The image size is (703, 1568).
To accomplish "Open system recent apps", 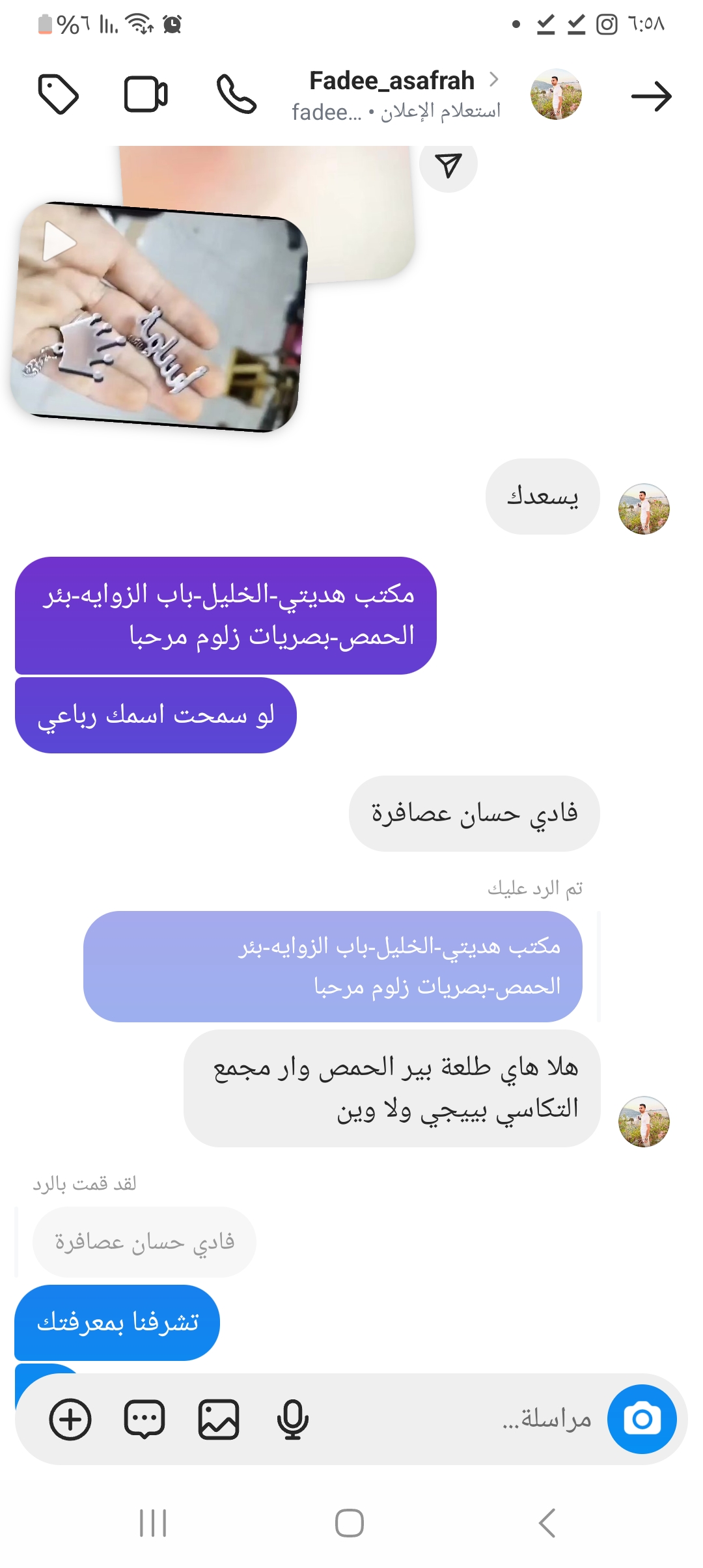I will [x=153, y=1523].
